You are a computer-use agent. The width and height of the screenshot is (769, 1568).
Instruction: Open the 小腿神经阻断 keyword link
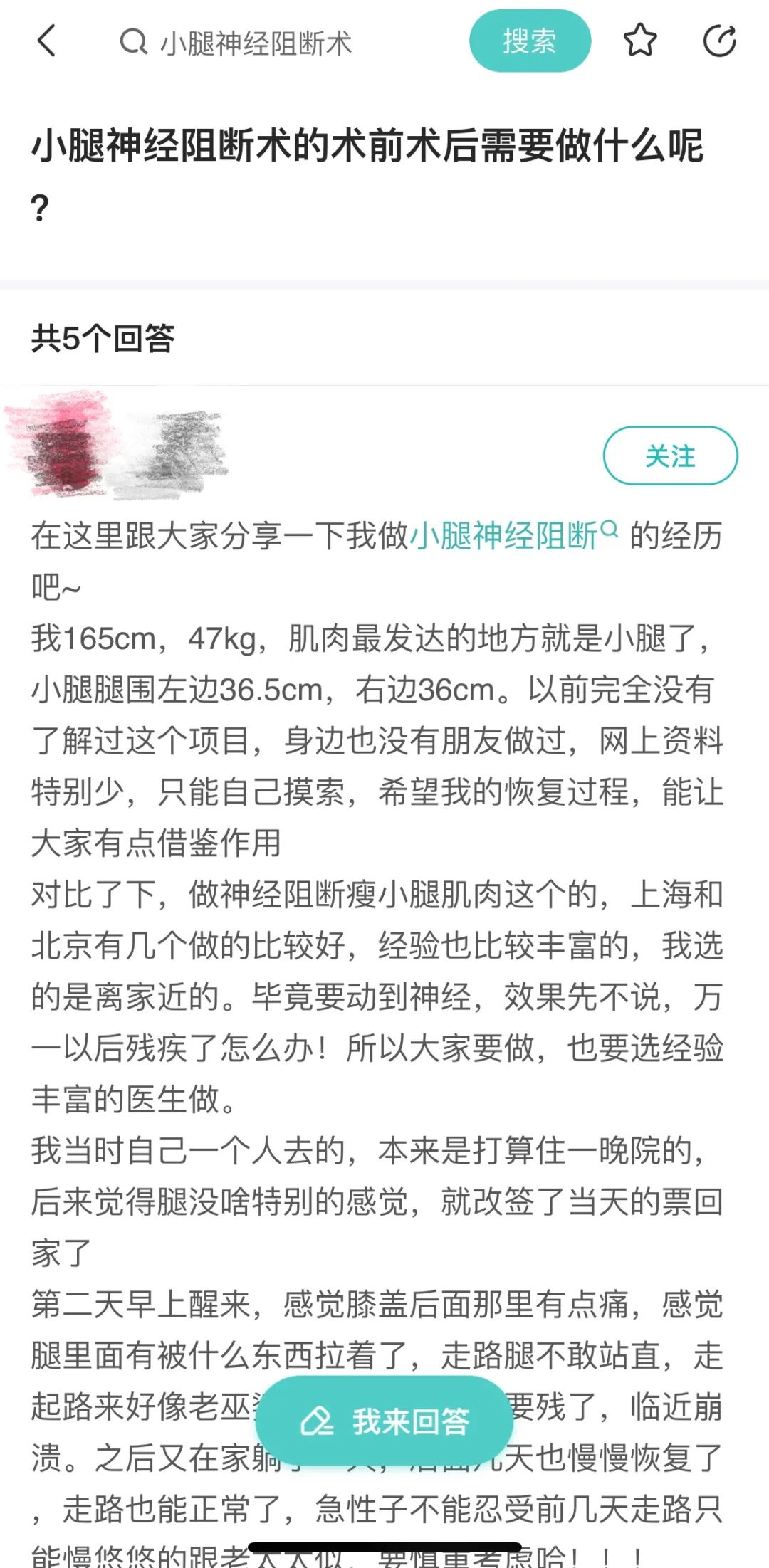click(507, 539)
